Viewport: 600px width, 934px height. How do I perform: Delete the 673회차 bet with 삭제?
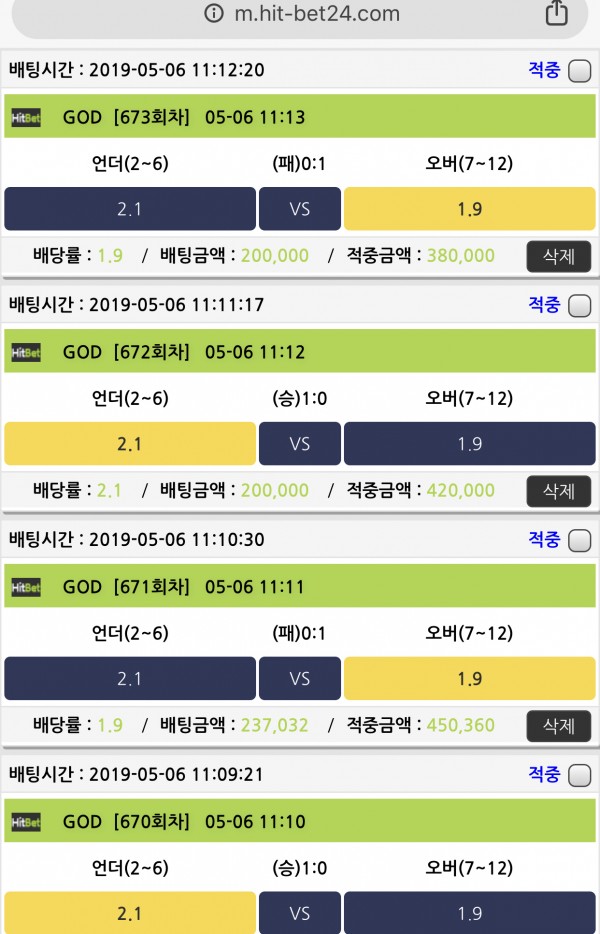click(559, 256)
